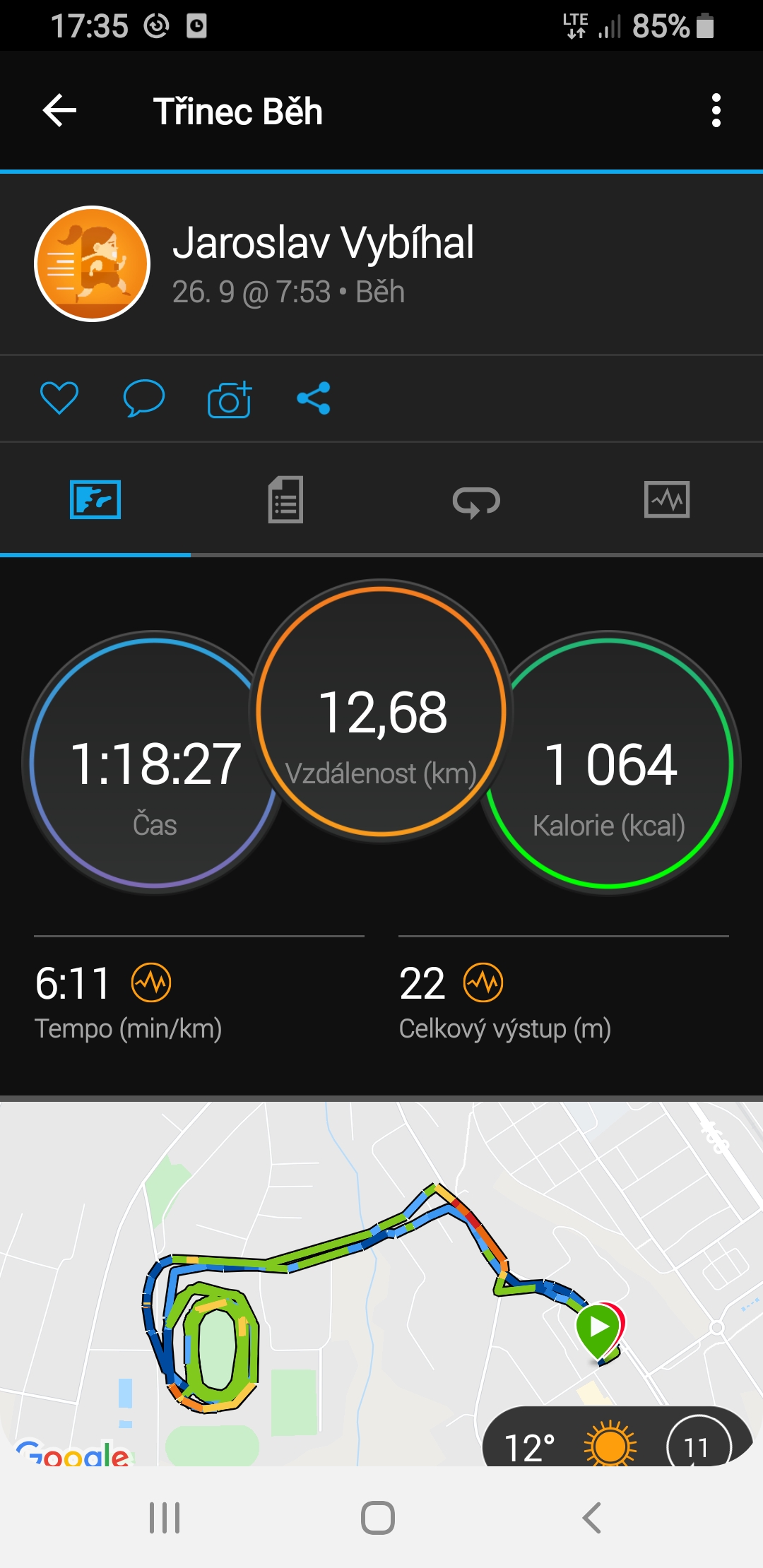Open the recent apps button
763x1568 pixels.
coord(165,1517)
